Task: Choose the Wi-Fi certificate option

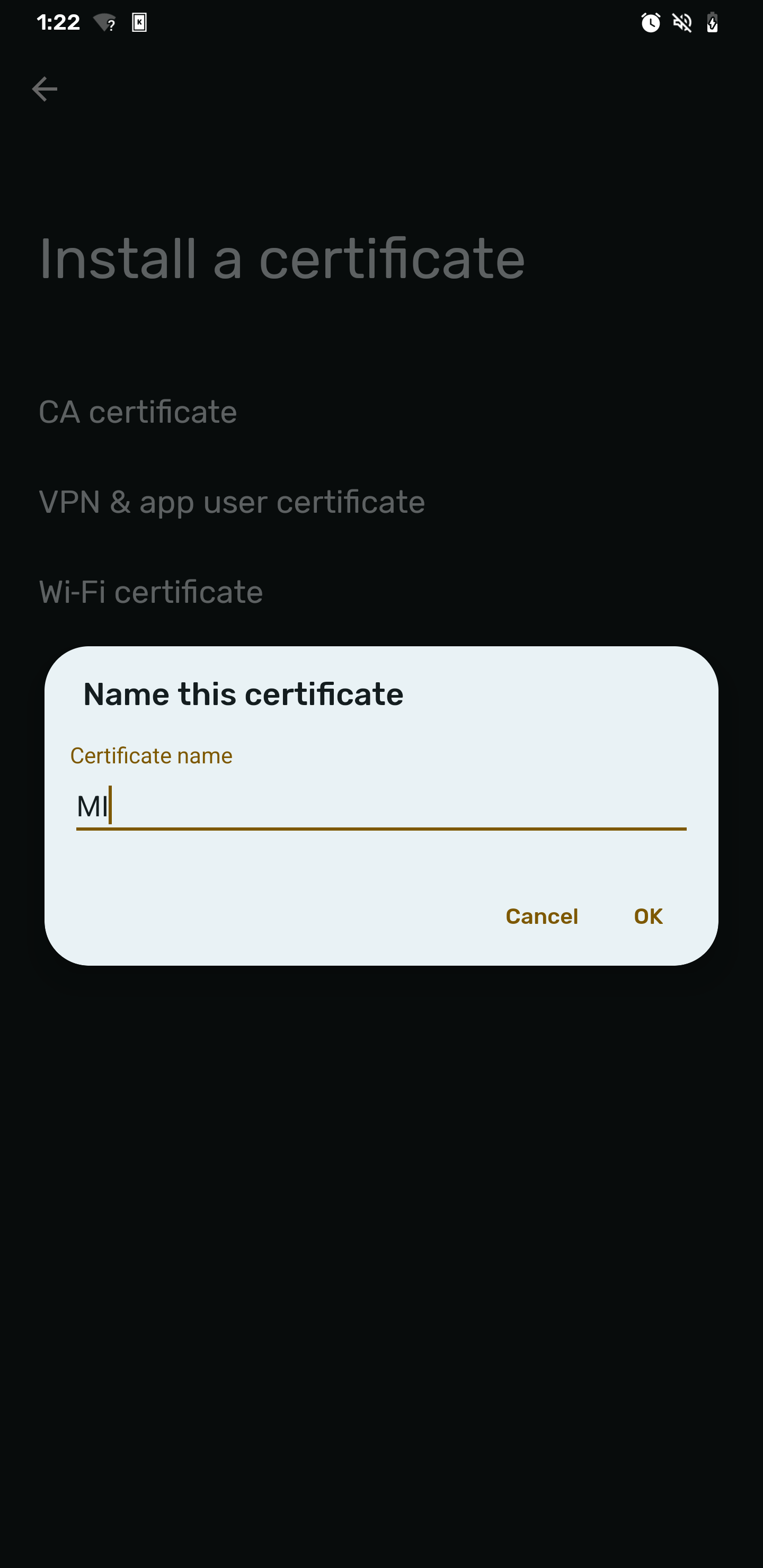Action: [150, 591]
